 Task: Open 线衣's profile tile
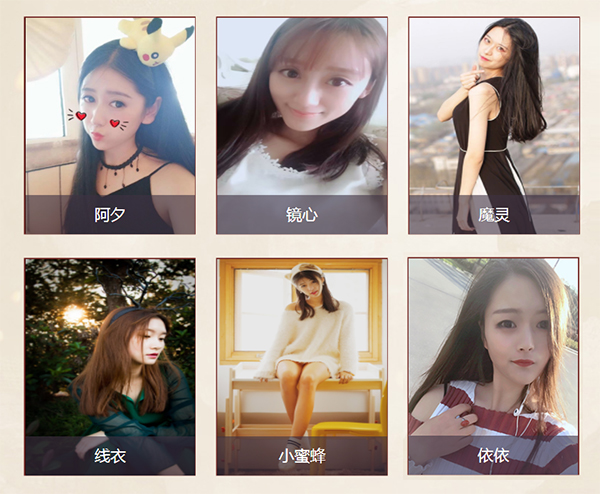110,366
